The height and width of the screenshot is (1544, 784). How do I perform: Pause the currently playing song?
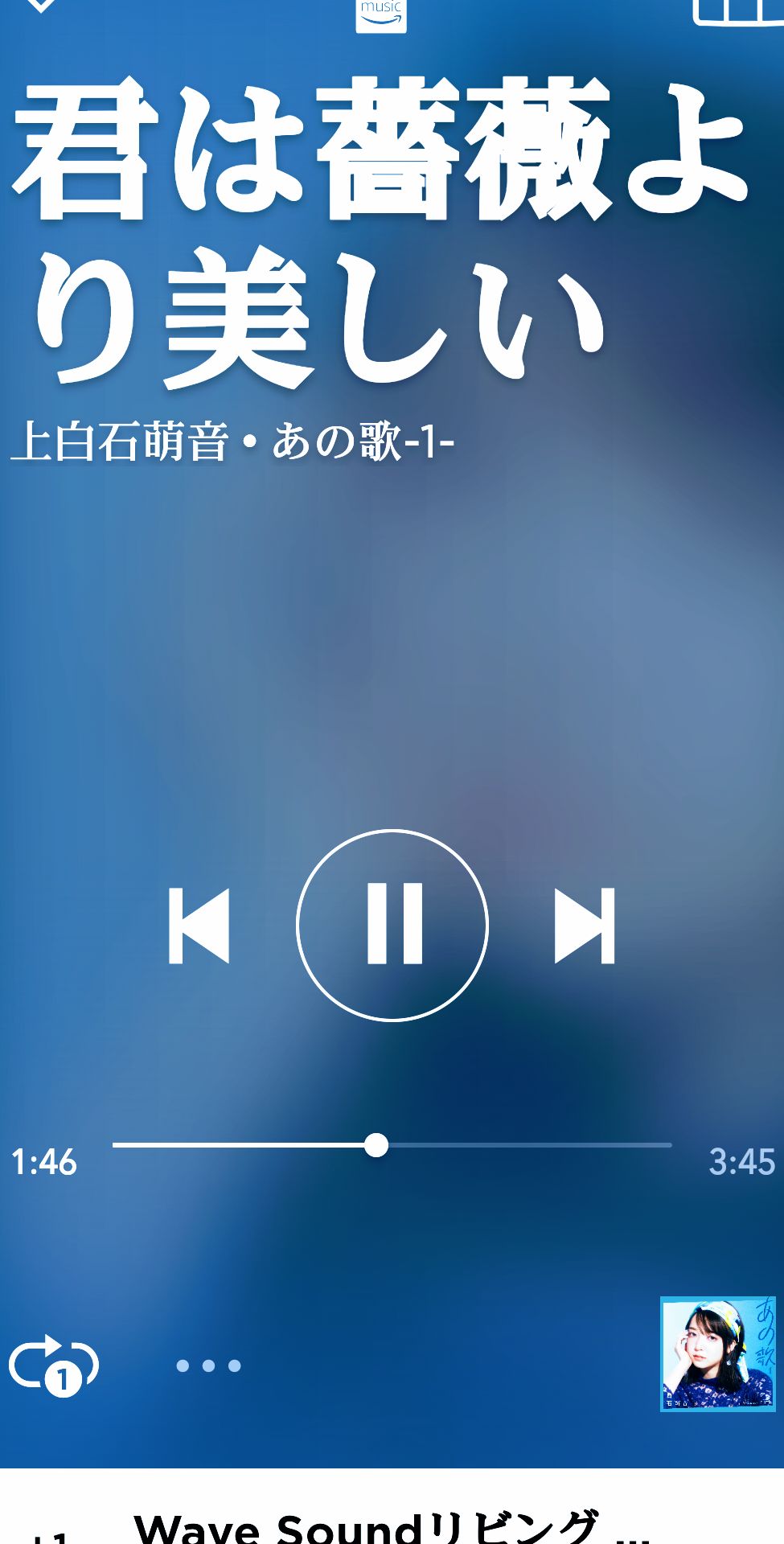pos(392,925)
